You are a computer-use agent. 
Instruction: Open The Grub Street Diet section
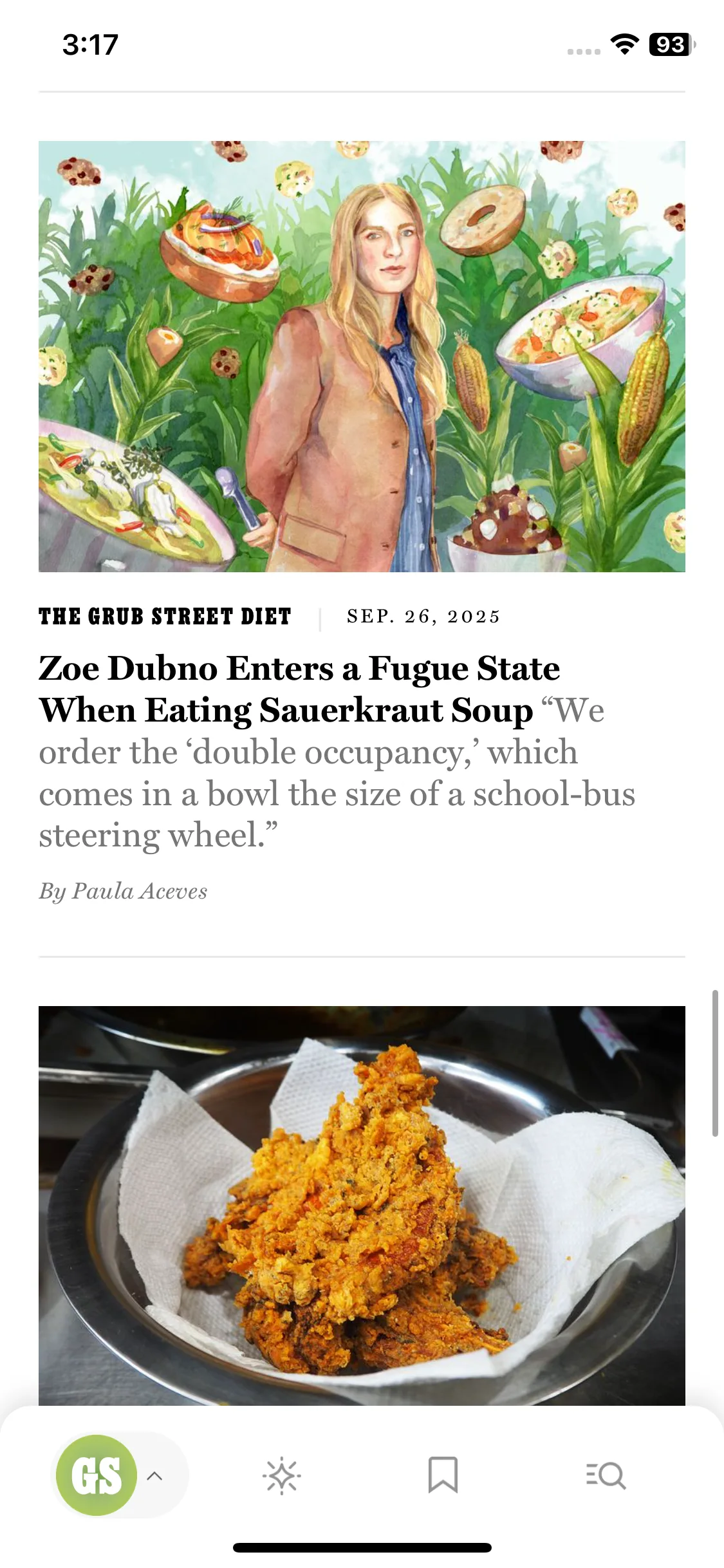[x=165, y=617]
